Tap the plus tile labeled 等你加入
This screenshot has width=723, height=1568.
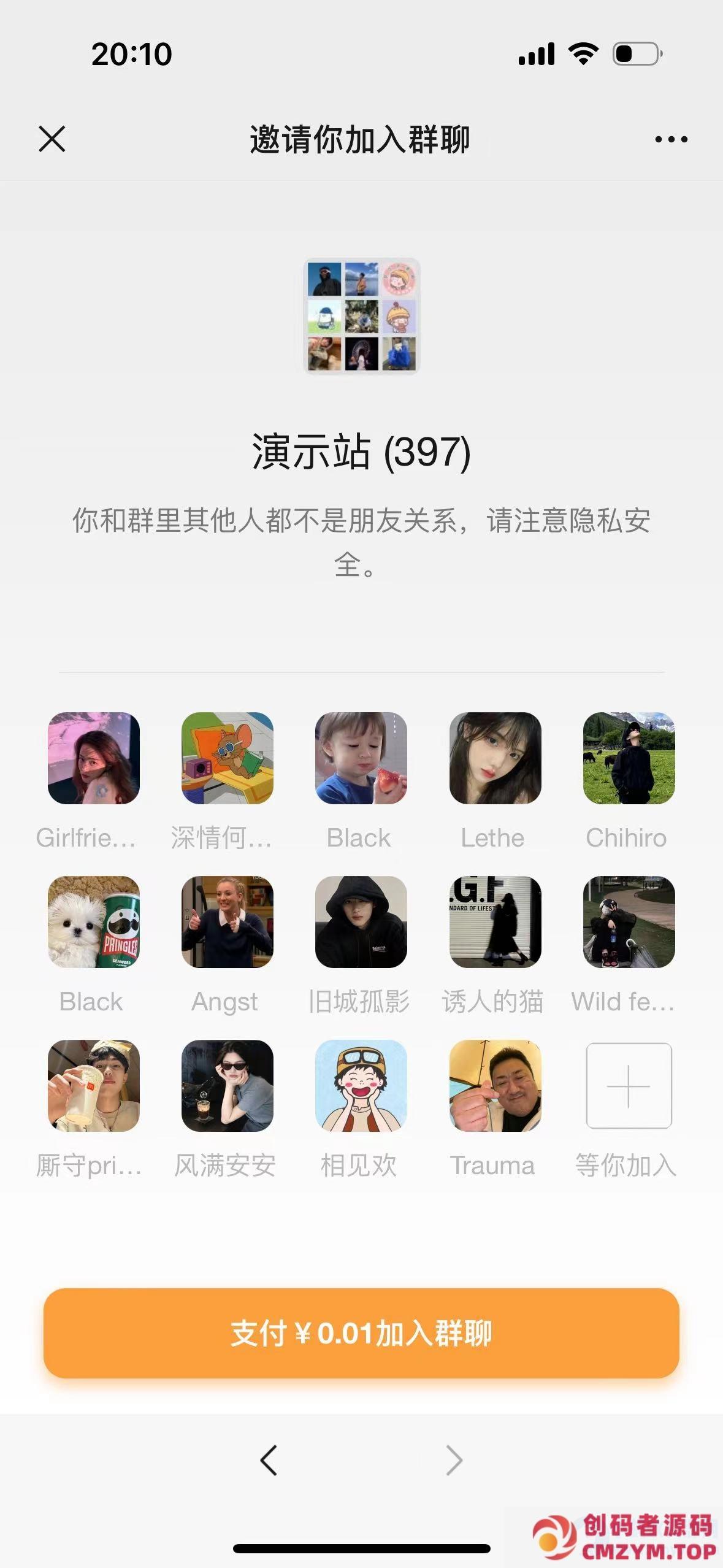click(629, 1086)
